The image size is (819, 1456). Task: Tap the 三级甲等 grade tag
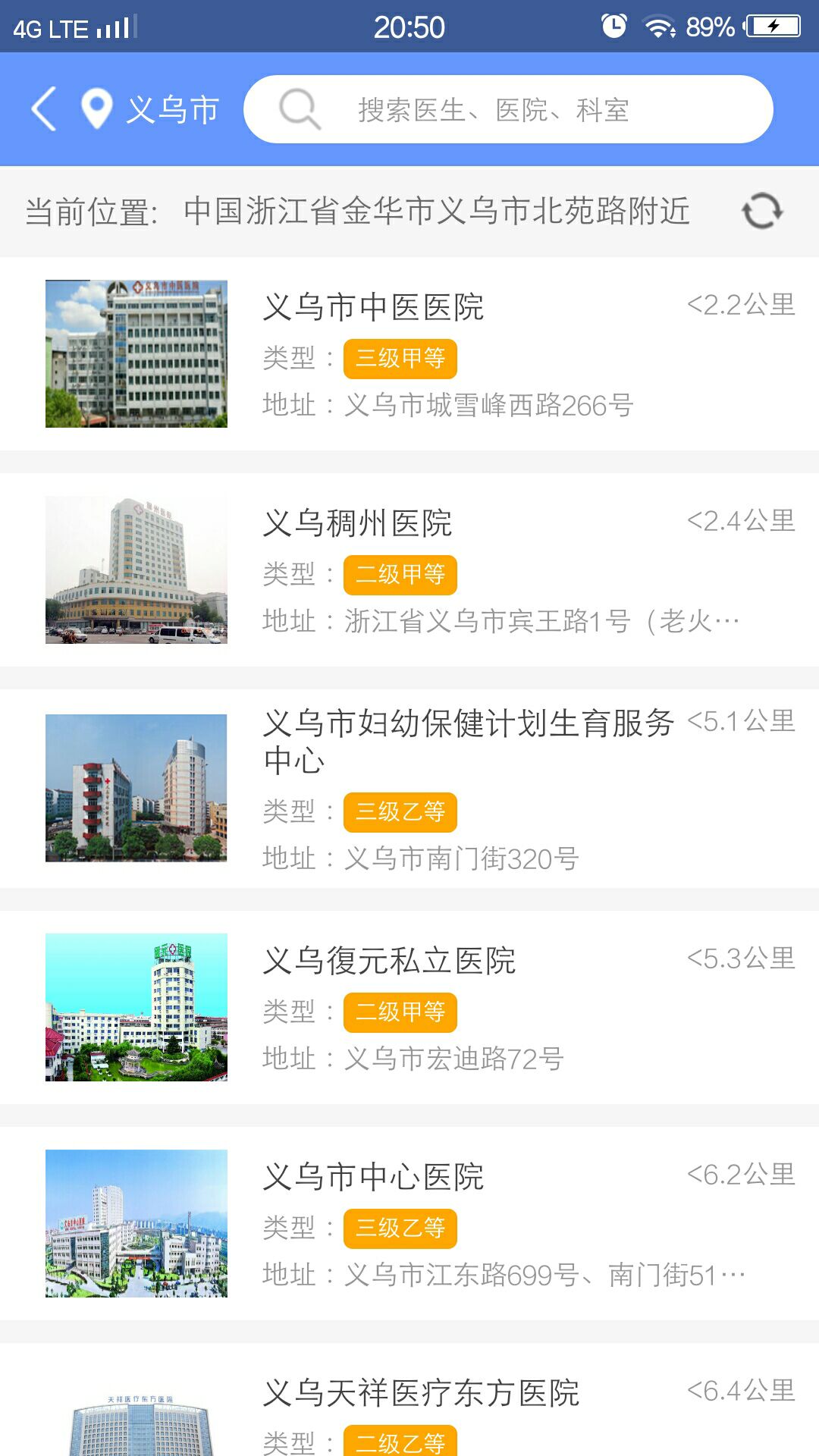point(400,359)
